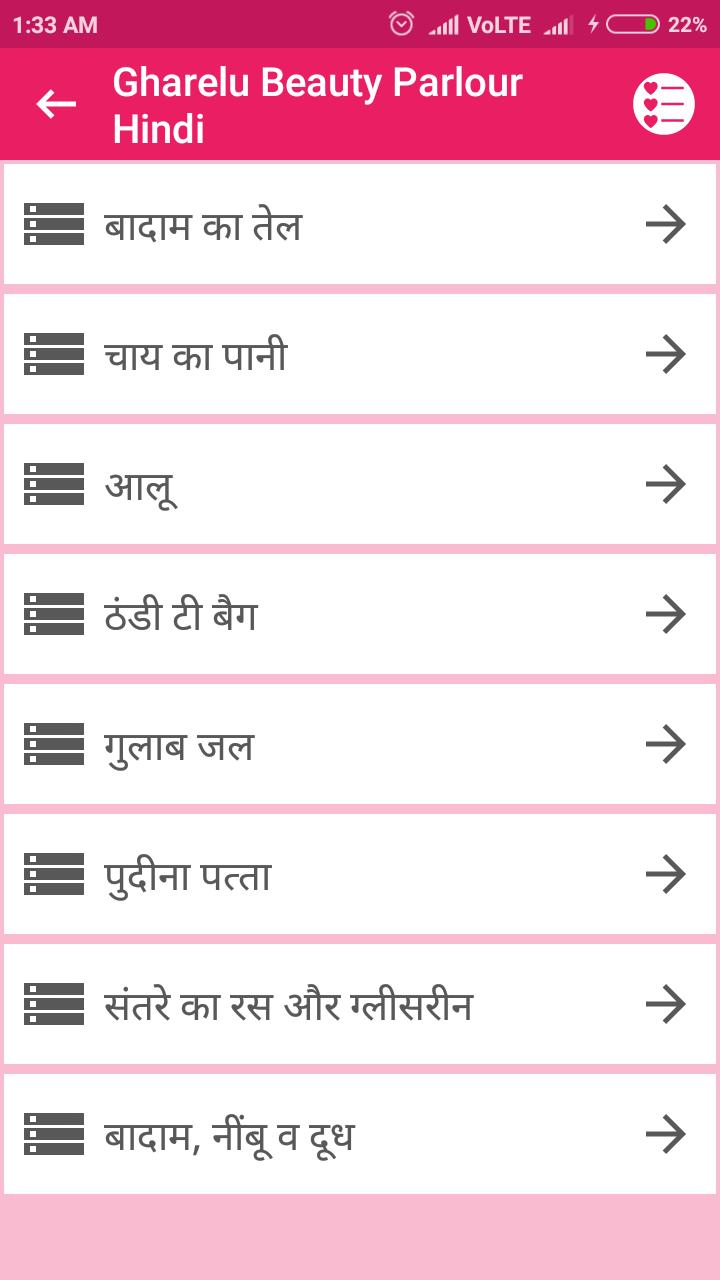The height and width of the screenshot is (1280, 720).
Task: Open the चाय का पानी remedy arrow
Action: coord(665,355)
